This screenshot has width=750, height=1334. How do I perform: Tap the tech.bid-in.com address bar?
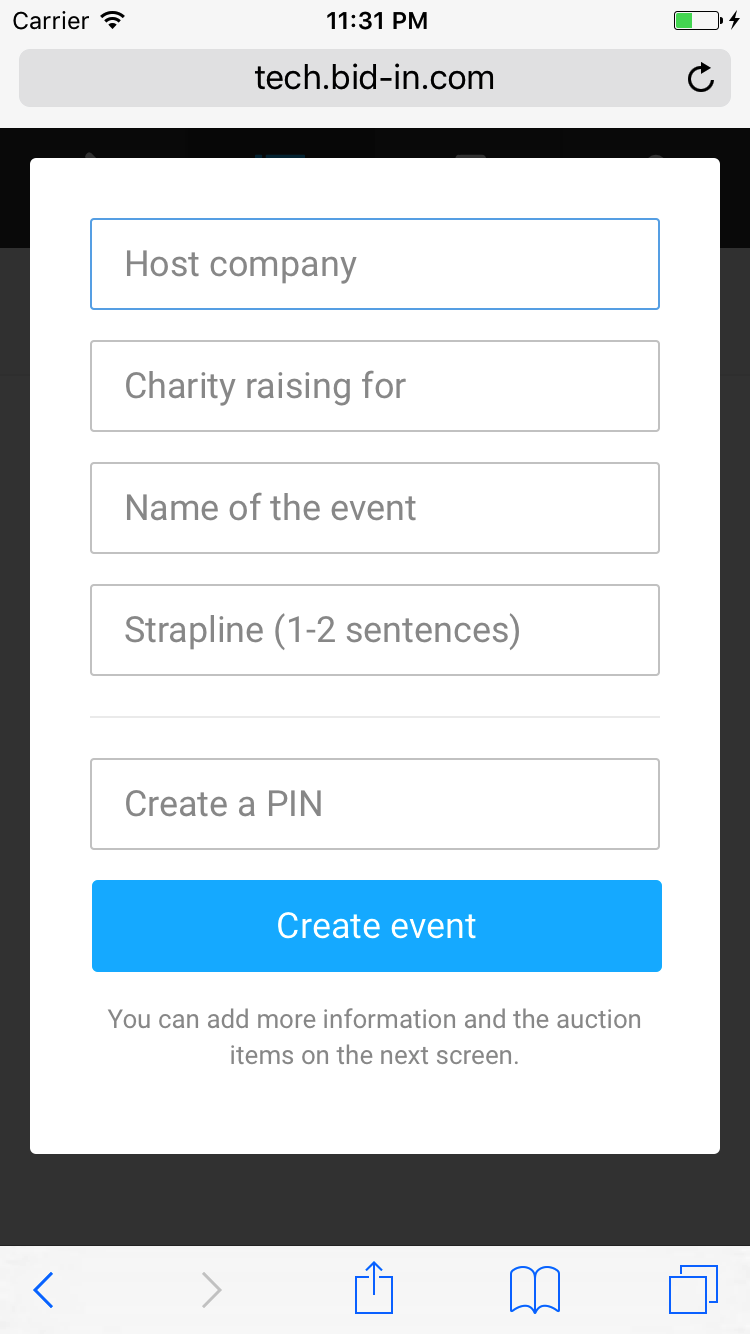pyautogui.click(x=375, y=78)
